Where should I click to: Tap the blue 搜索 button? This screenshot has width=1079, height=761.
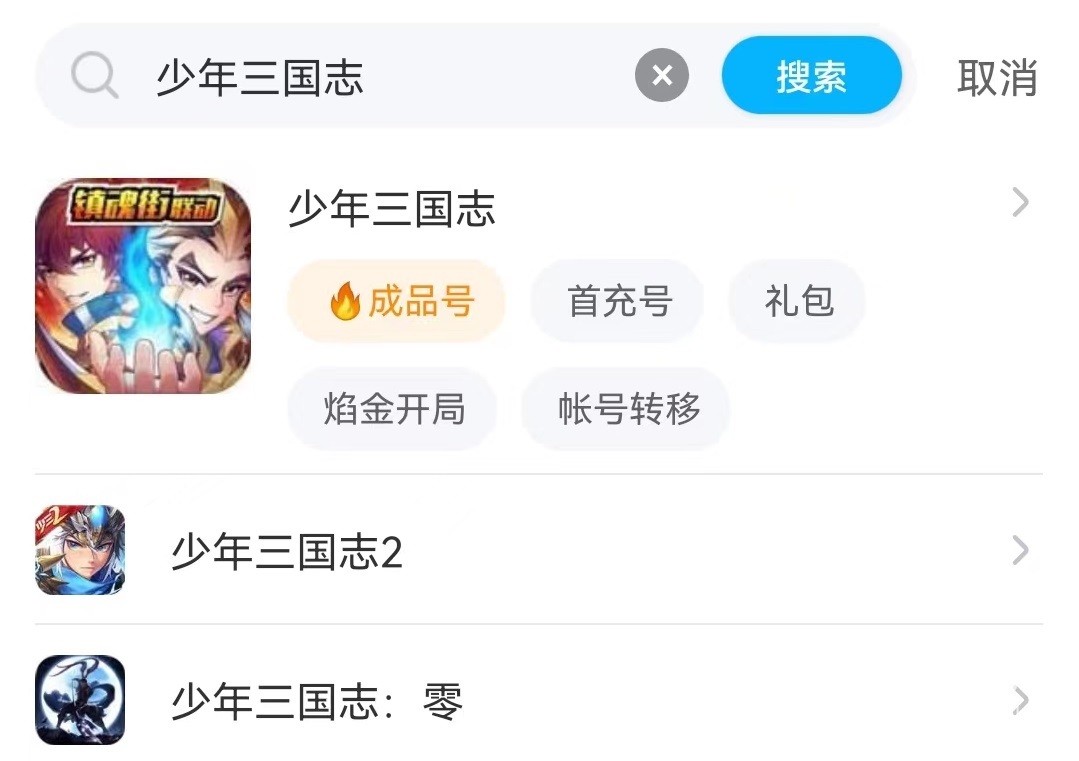811,76
